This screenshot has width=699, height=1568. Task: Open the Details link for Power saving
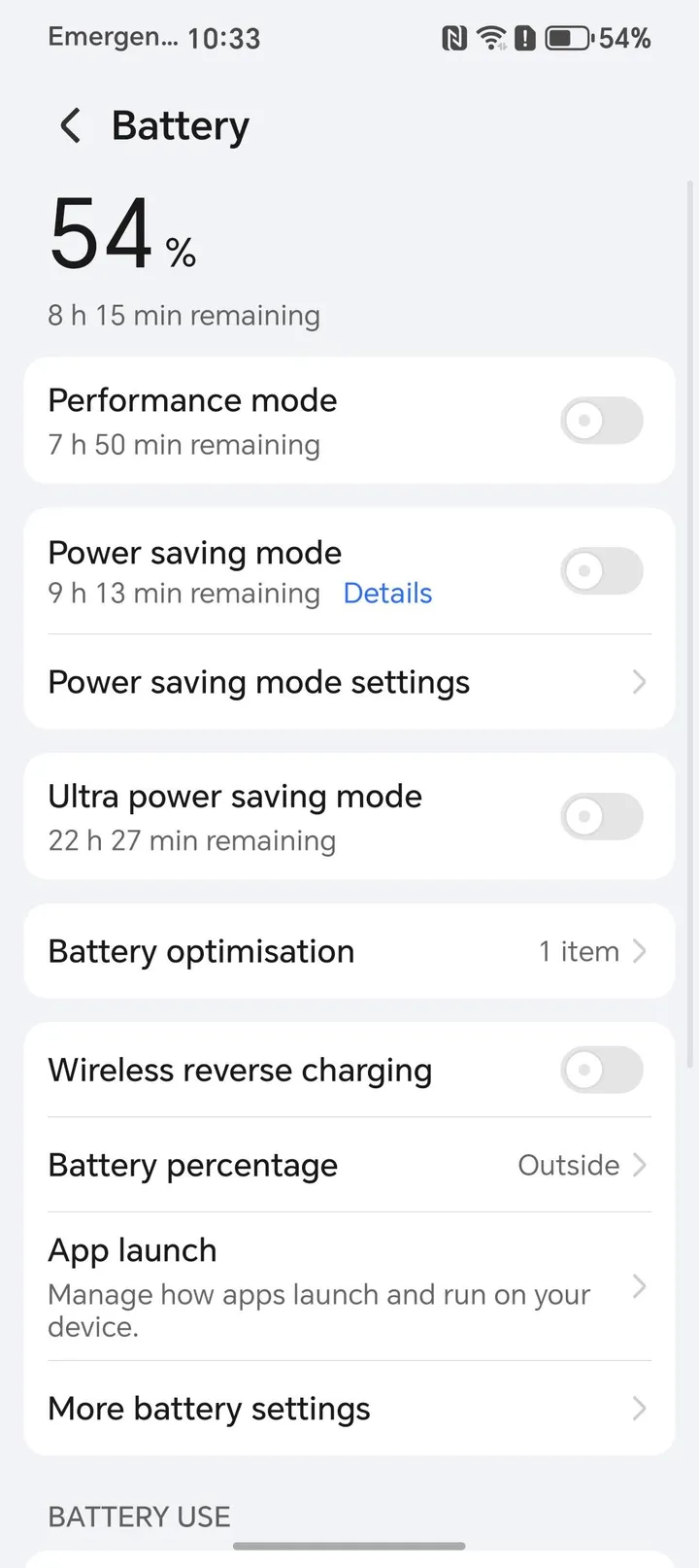click(x=387, y=594)
